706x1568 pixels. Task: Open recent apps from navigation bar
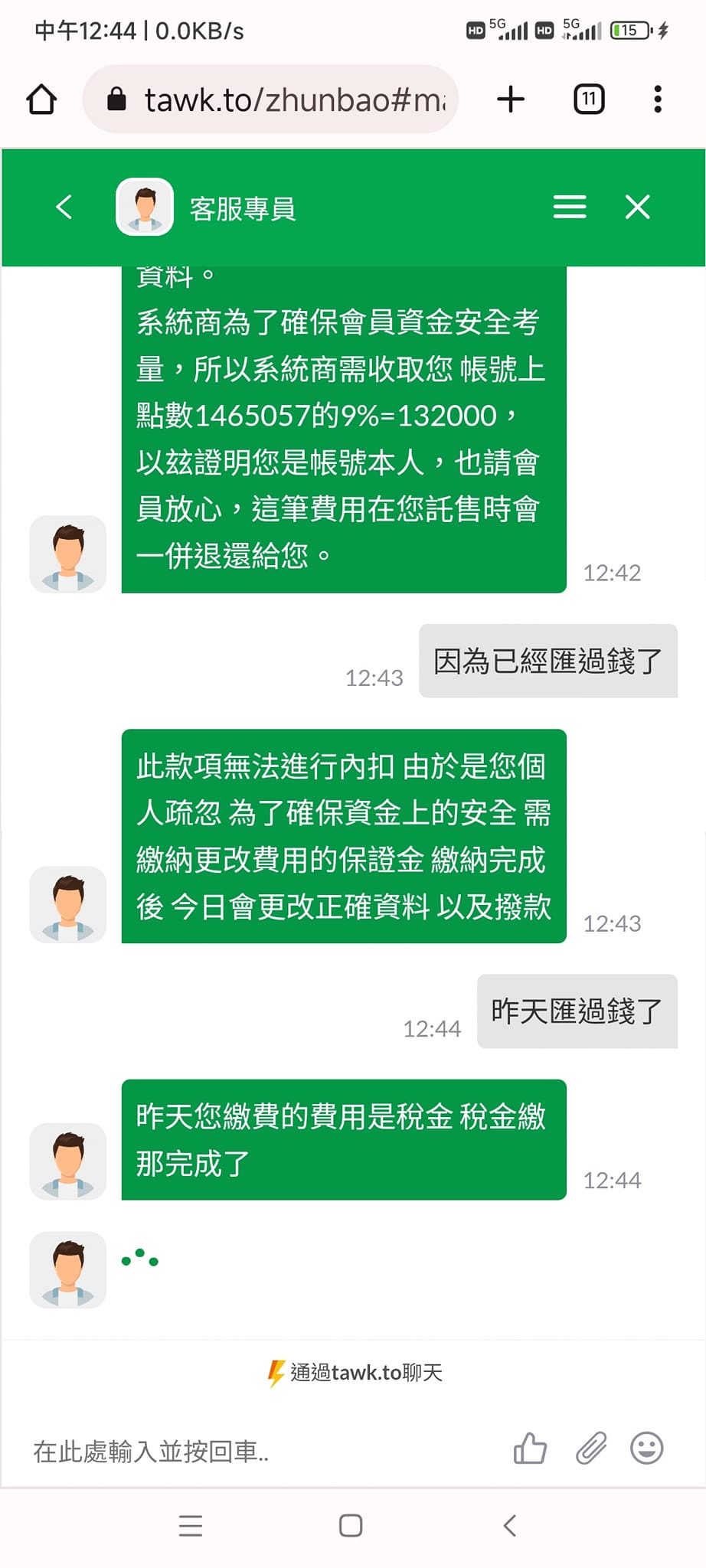tap(191, 1525)
